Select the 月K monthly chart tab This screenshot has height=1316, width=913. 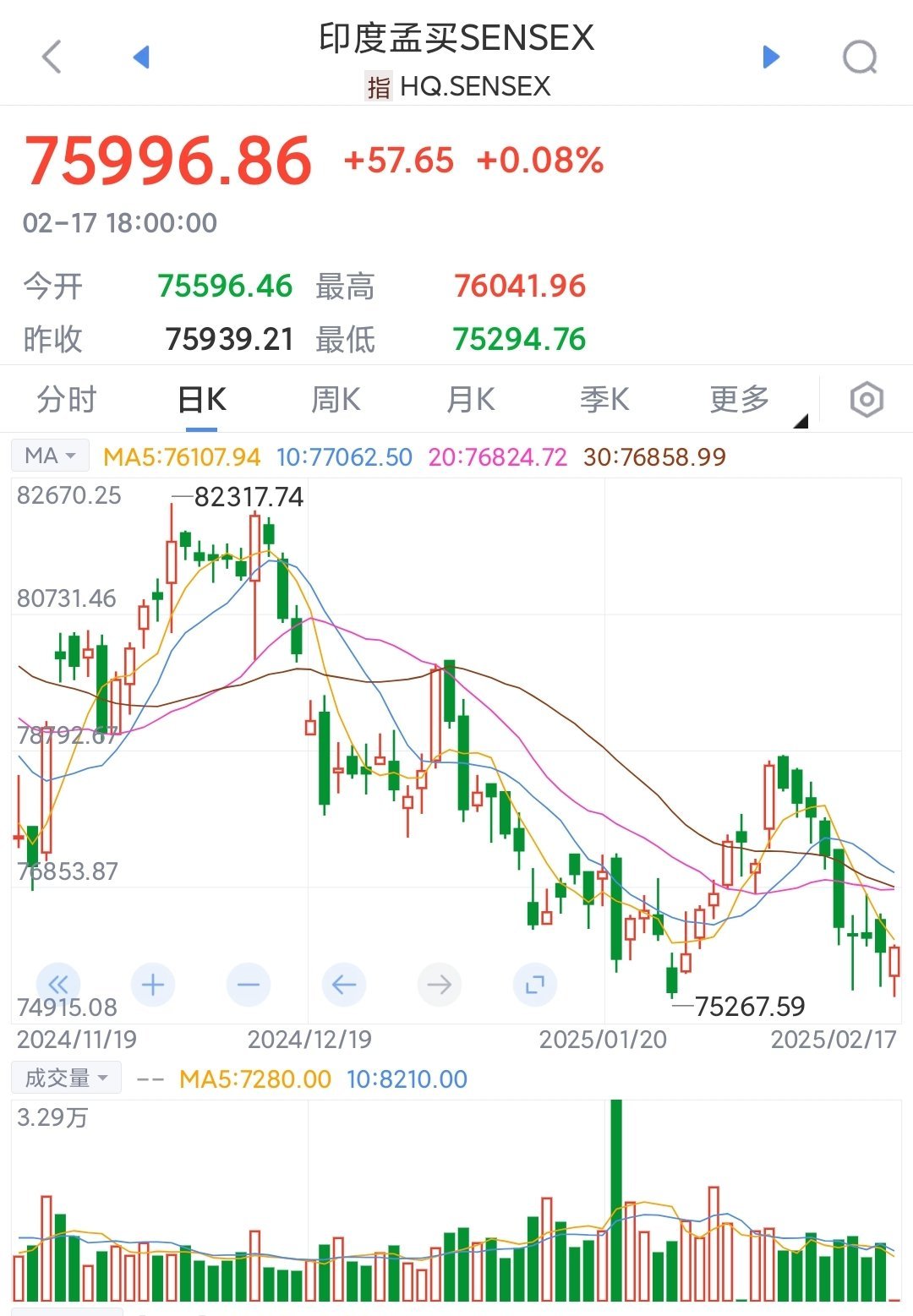[469, 398]
